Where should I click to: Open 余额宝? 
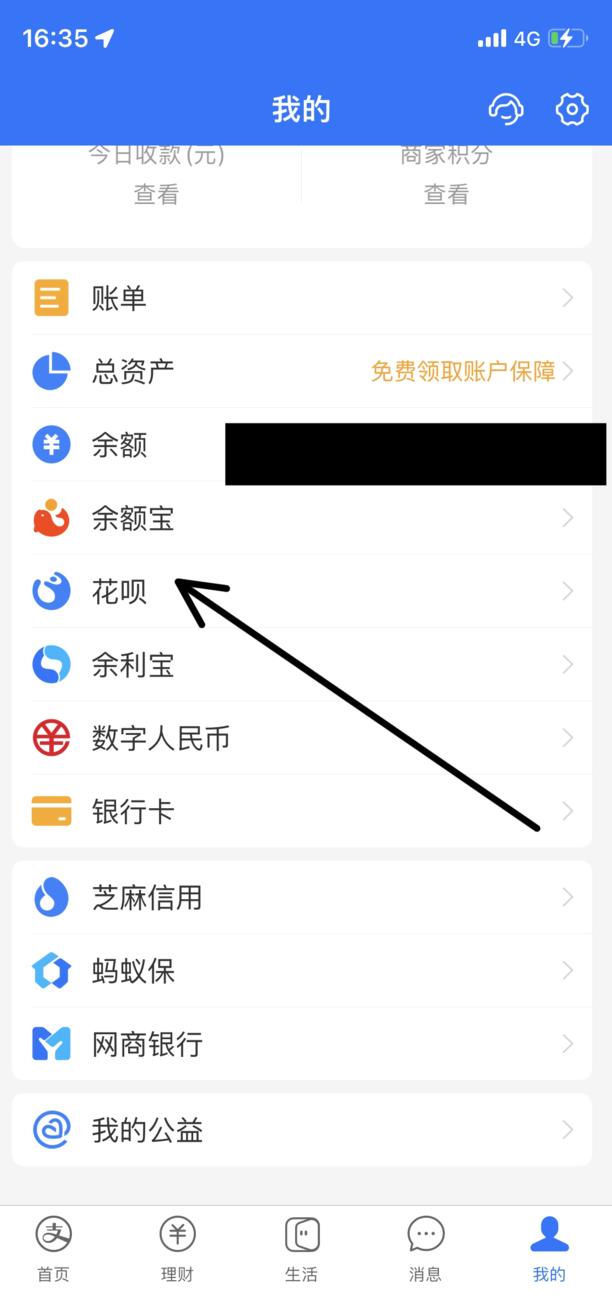click(300, 518)
